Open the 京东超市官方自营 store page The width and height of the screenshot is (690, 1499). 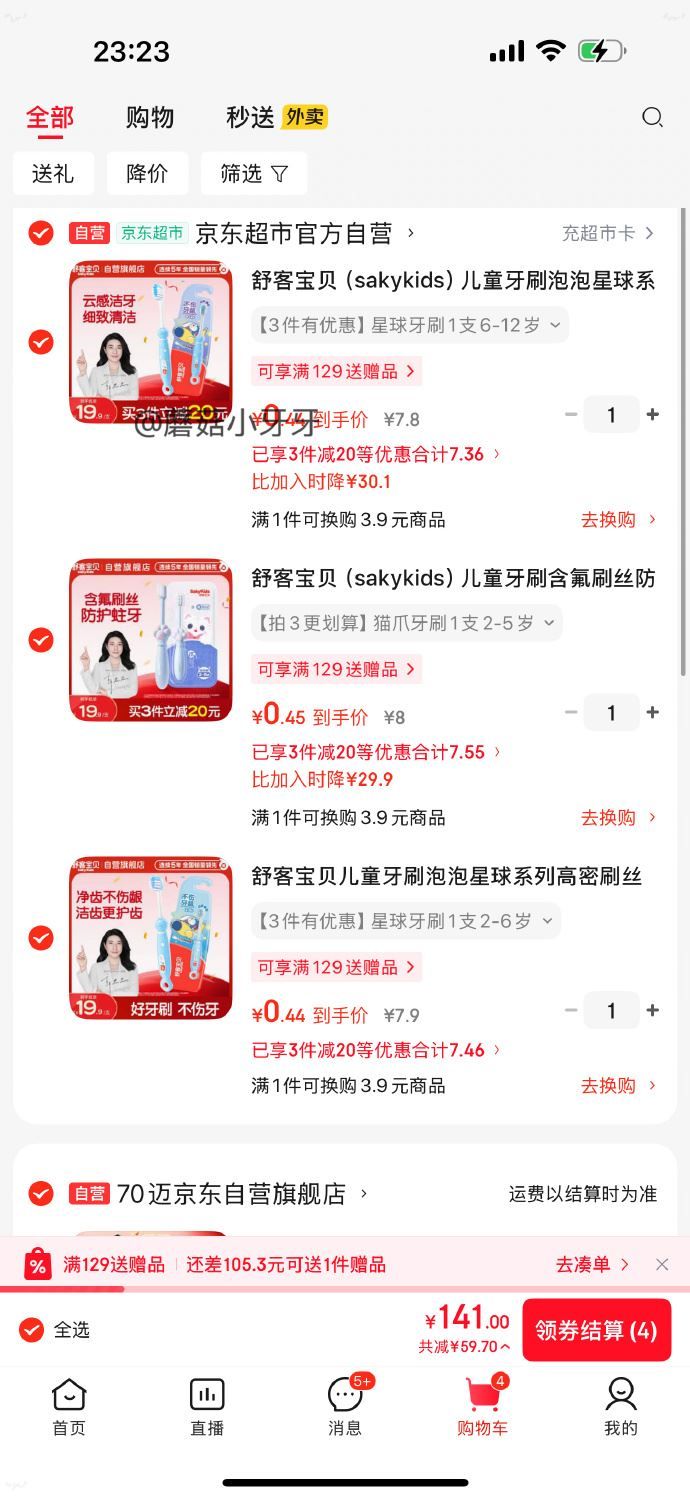click(294, 233)
